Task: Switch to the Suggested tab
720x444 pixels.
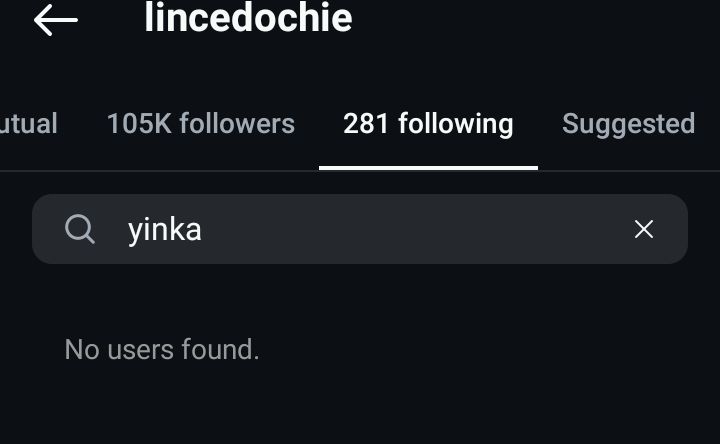Action: [628, 124]
